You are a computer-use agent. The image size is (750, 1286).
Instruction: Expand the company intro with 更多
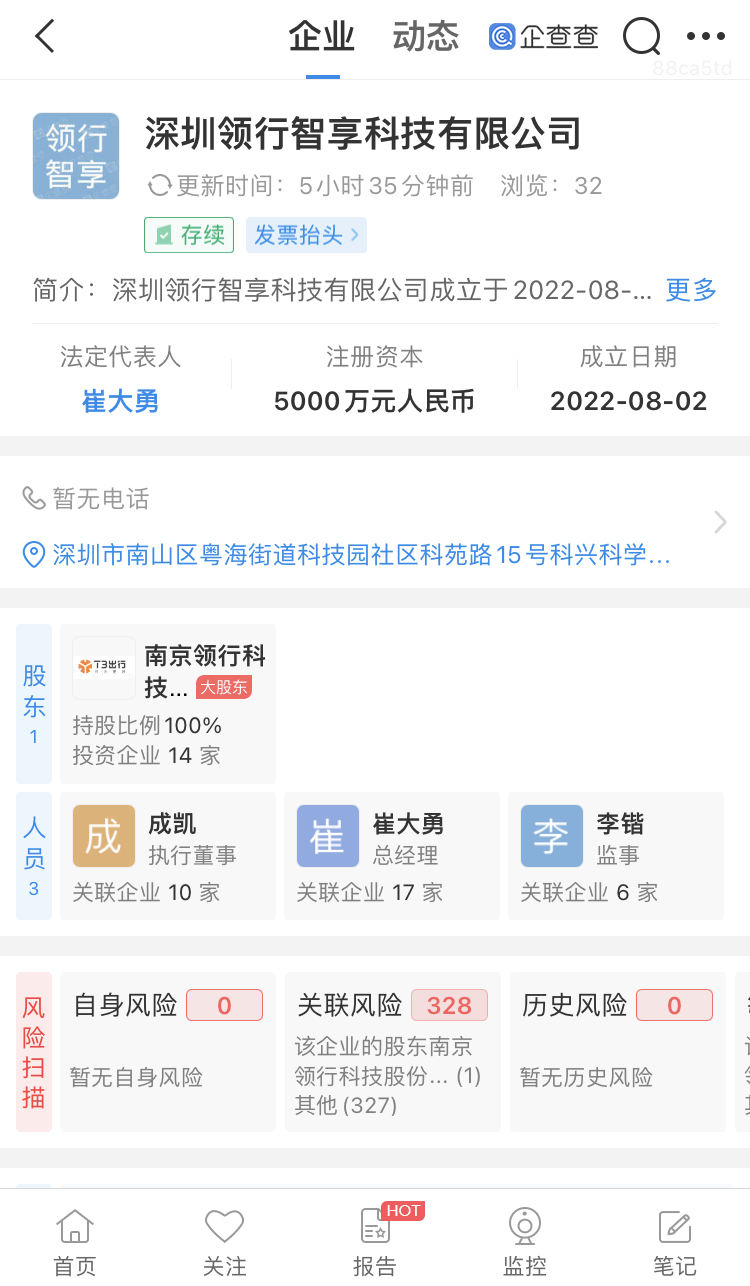point(692,290)
